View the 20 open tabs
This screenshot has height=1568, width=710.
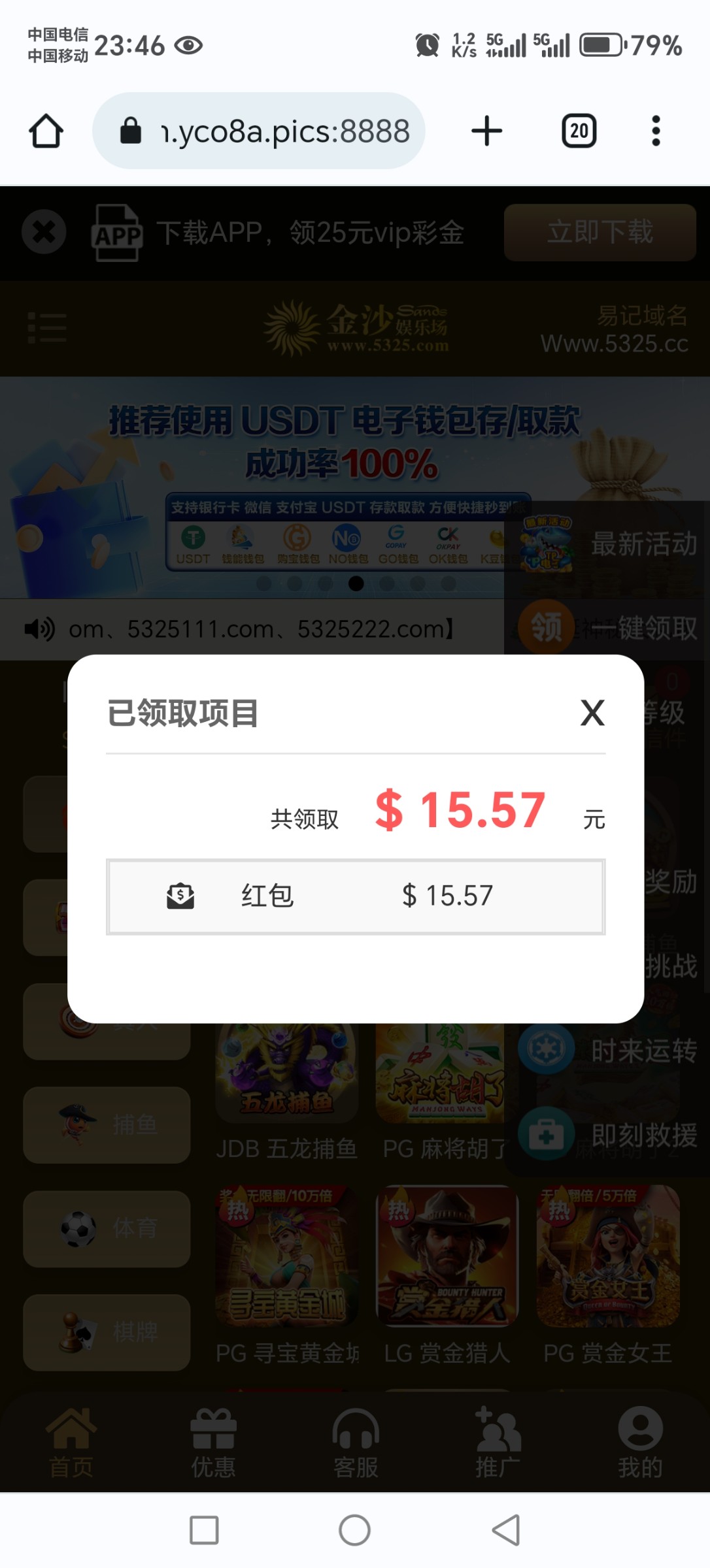[579, 131]
